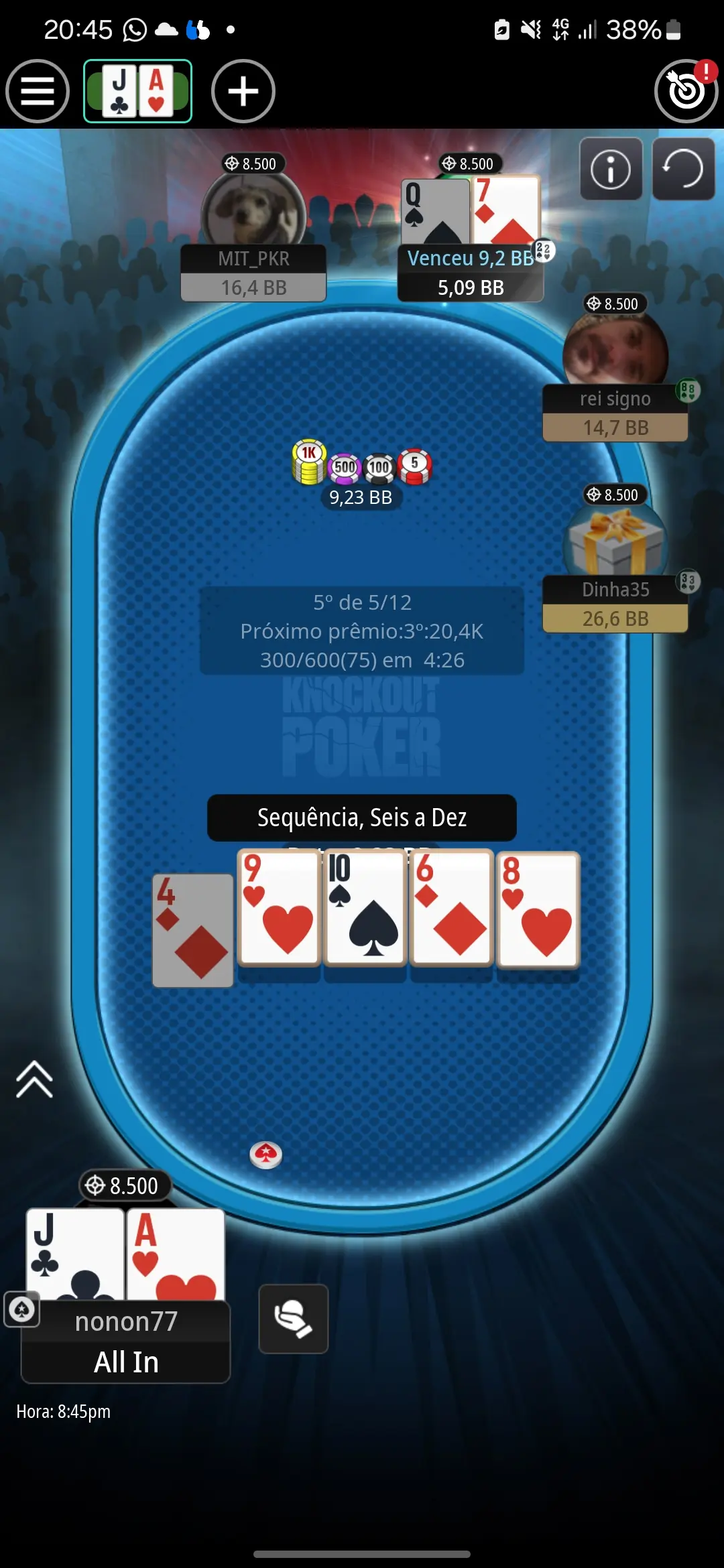Open nonon77 player options

pos(126,1342)
